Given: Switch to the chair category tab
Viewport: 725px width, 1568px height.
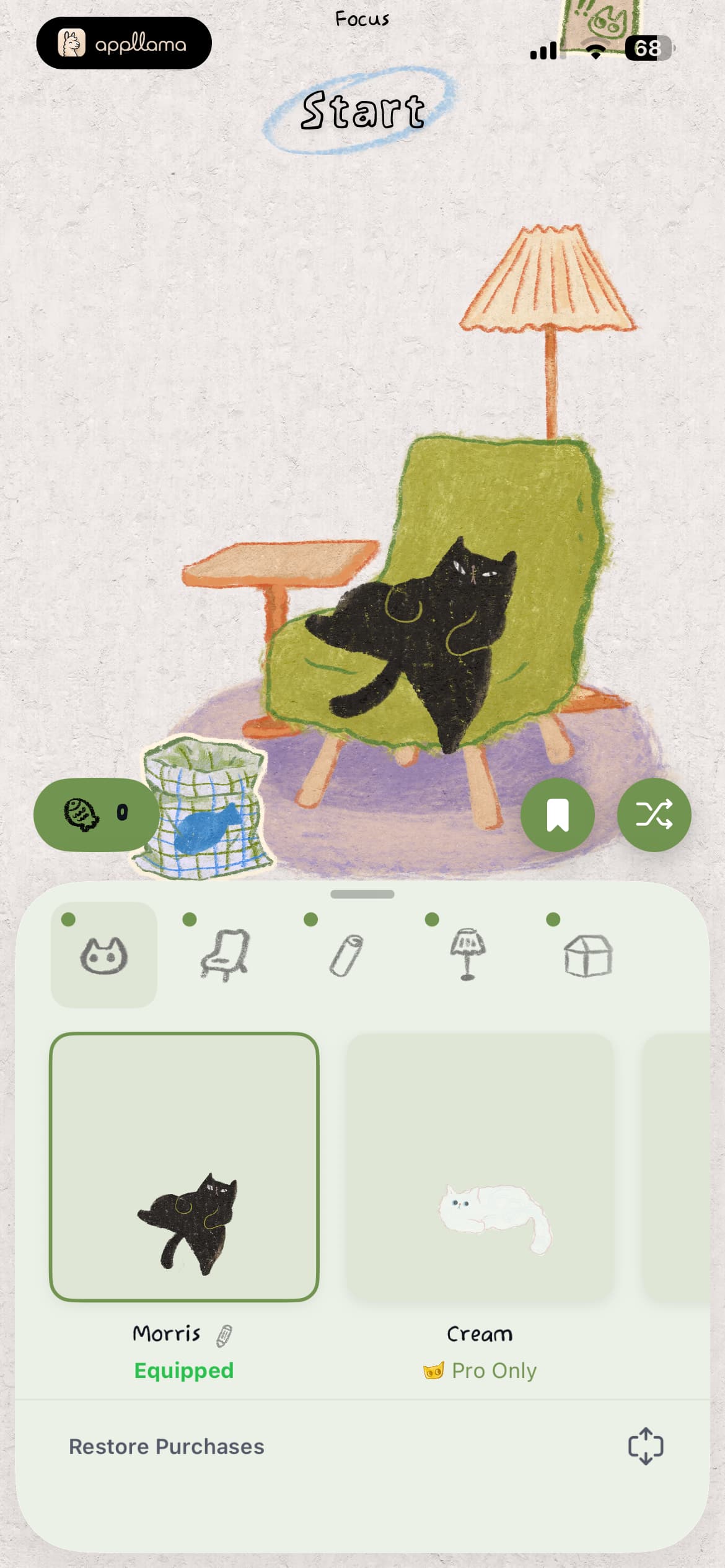Looking at the screenshot, I should point(225,954).
